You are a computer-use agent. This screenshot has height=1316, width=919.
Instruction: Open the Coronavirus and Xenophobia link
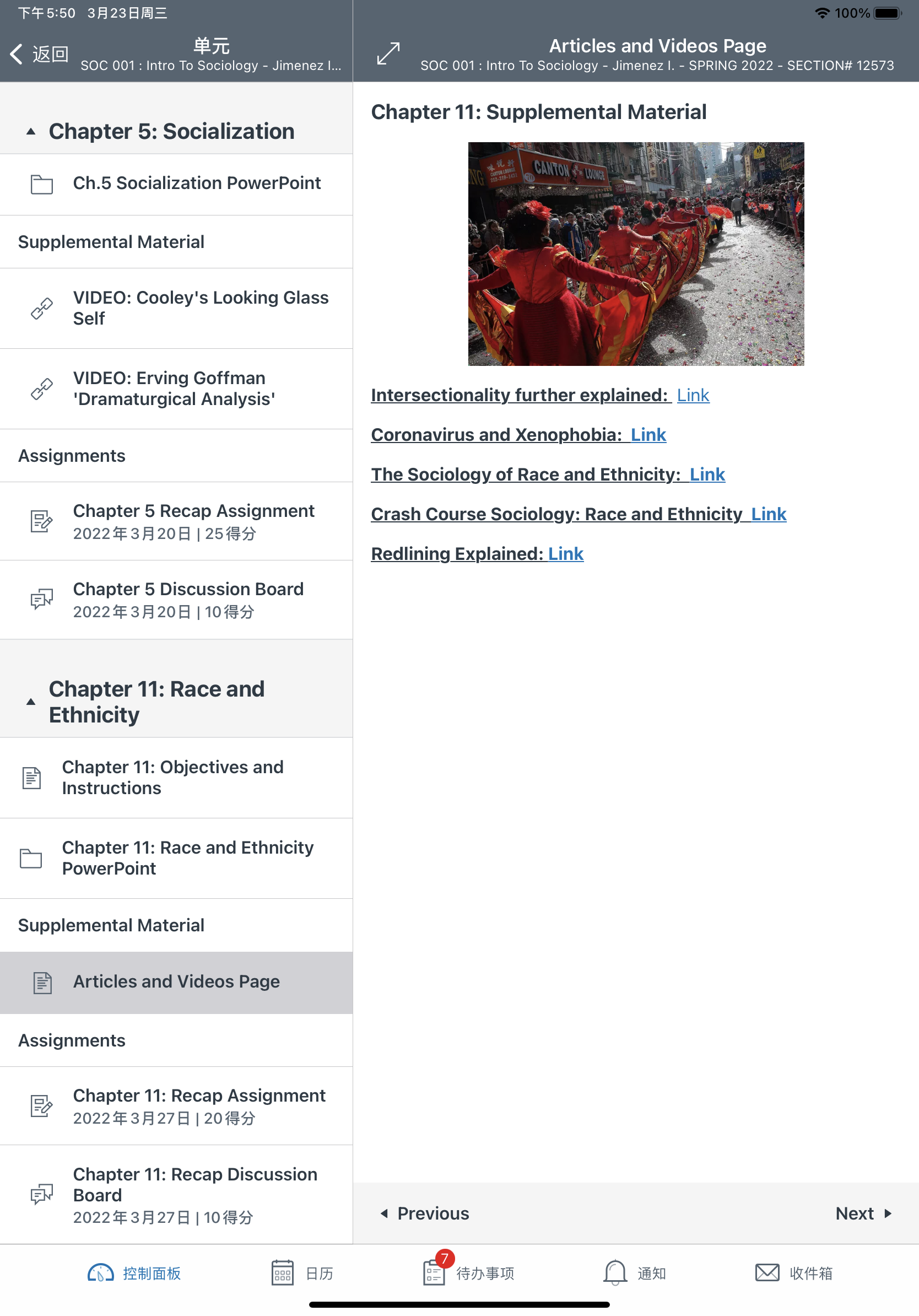tap(648, 434)
